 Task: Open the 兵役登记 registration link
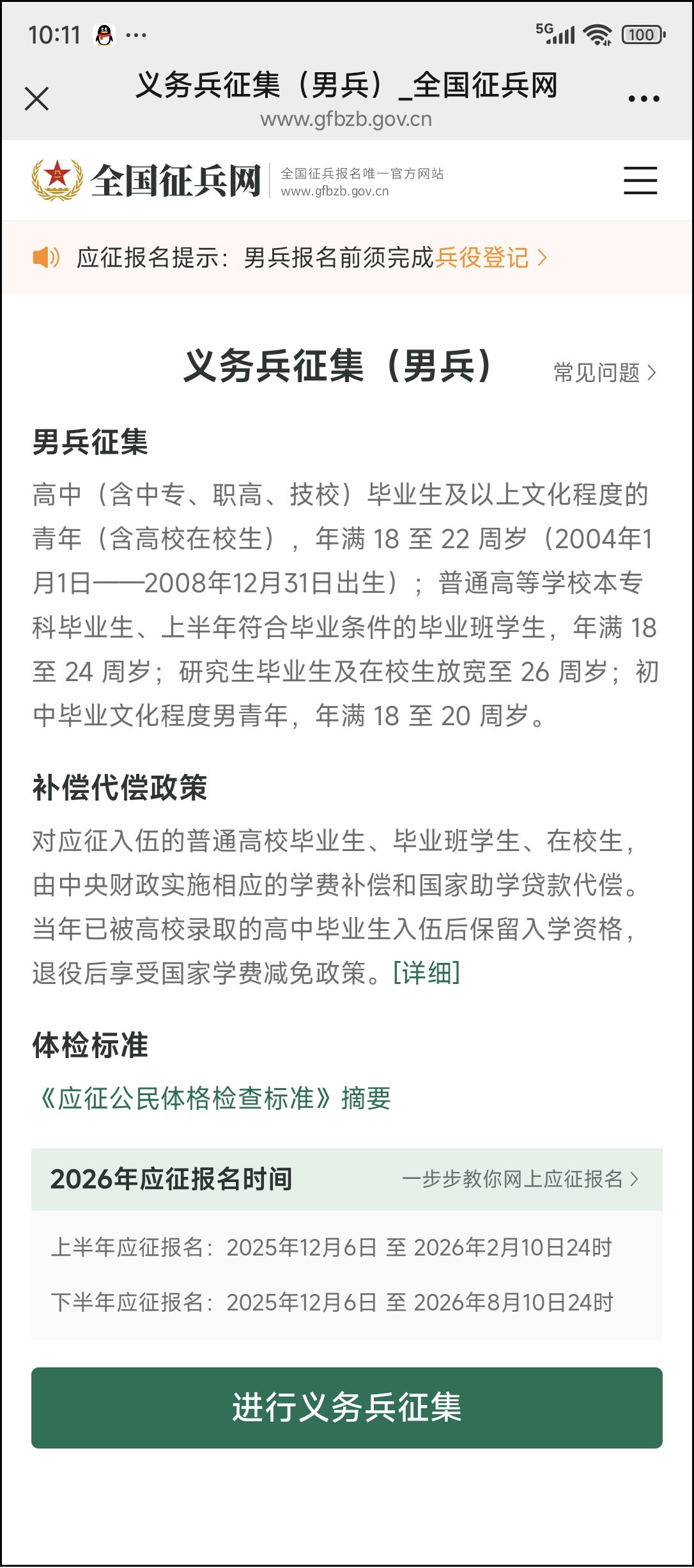click(x=490, y=258)
